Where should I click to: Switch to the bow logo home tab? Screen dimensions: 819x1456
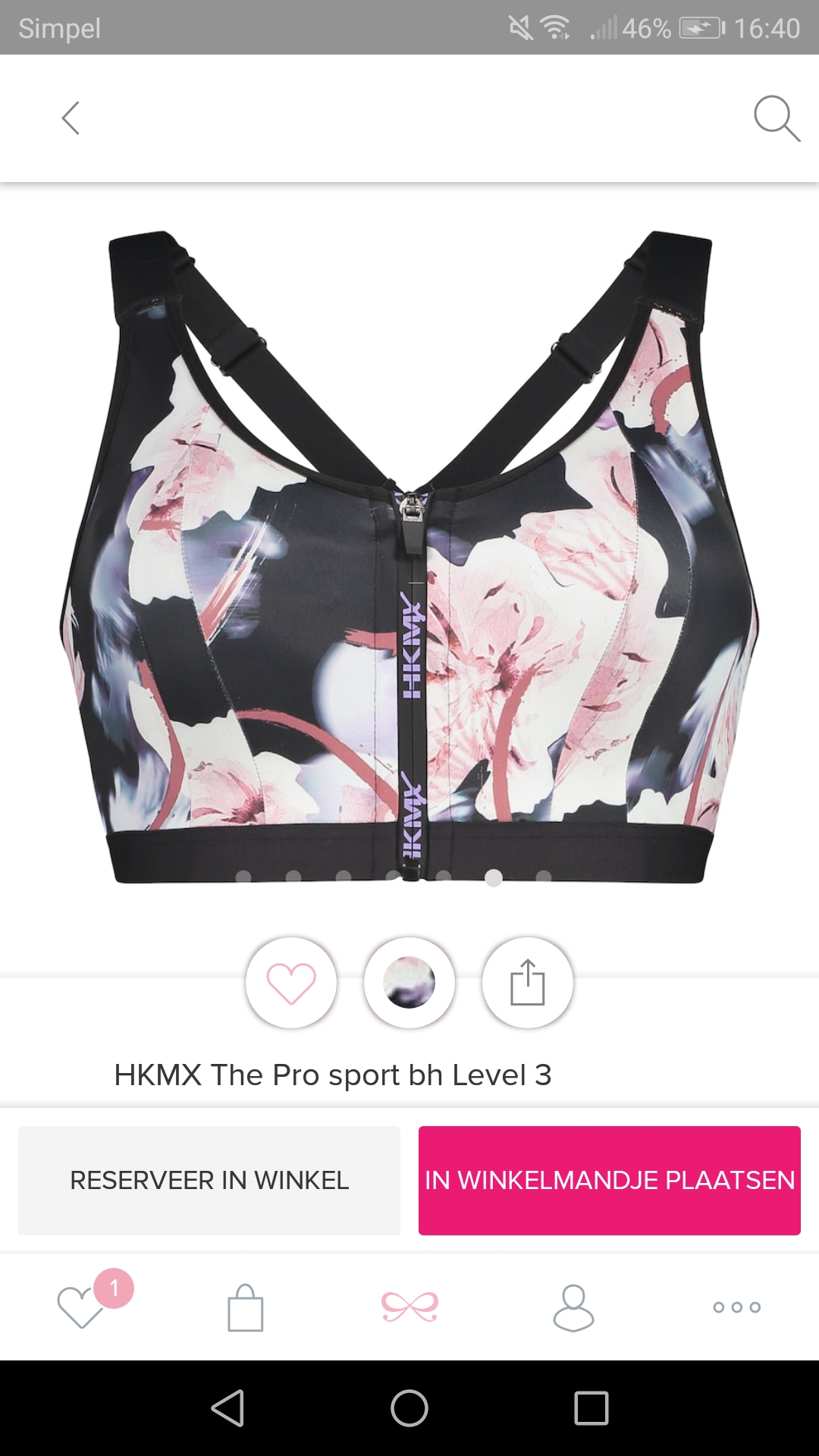pos(409,1307)
